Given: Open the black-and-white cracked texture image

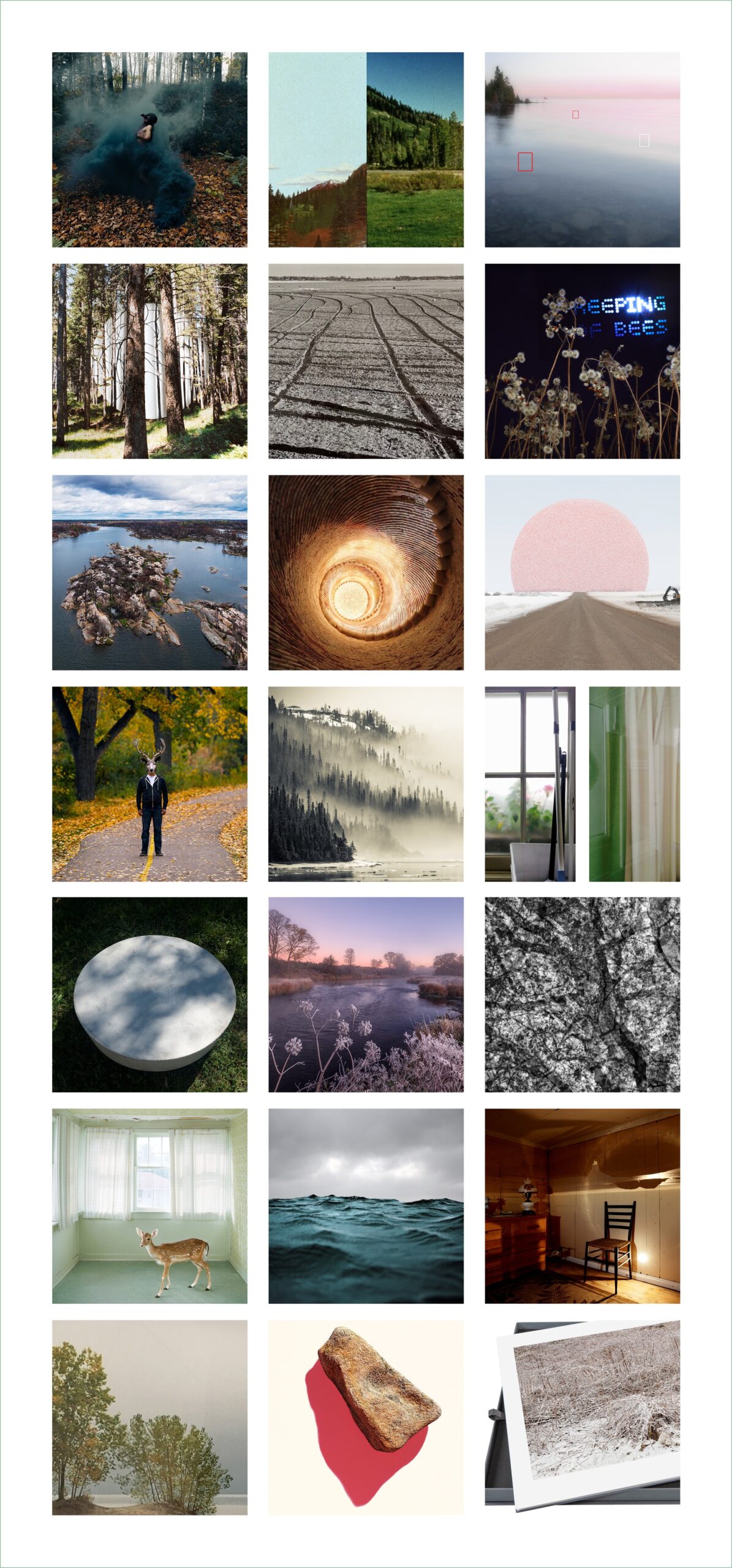Looking at the screenshot, I should tap(582, 995).
